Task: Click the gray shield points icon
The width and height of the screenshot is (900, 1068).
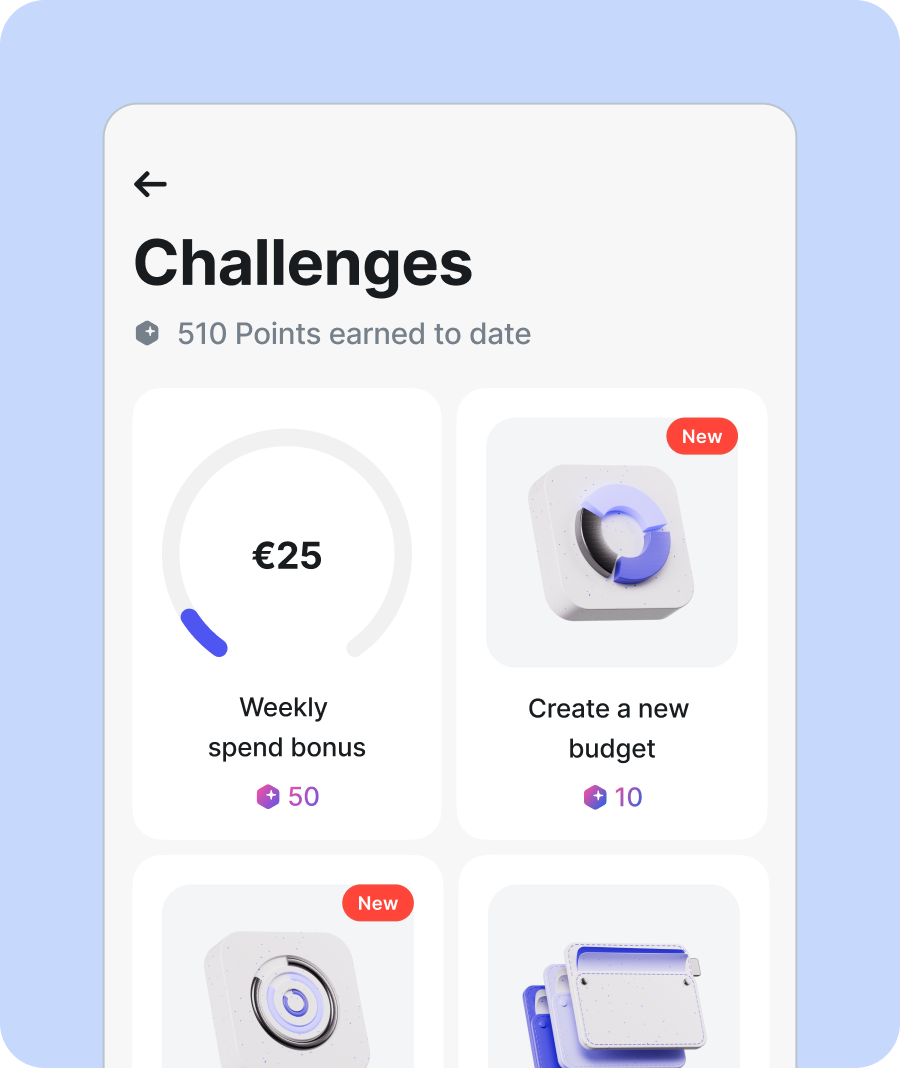Action: pos(148,334)
